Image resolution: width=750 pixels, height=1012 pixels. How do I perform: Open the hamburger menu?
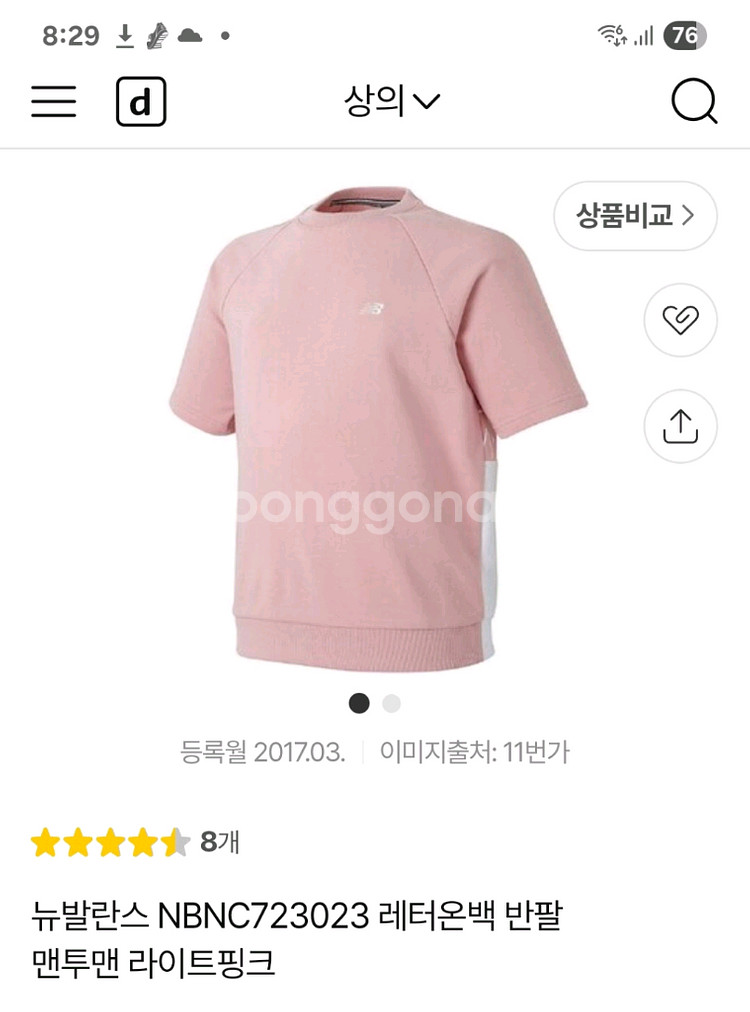coord(53,101)
